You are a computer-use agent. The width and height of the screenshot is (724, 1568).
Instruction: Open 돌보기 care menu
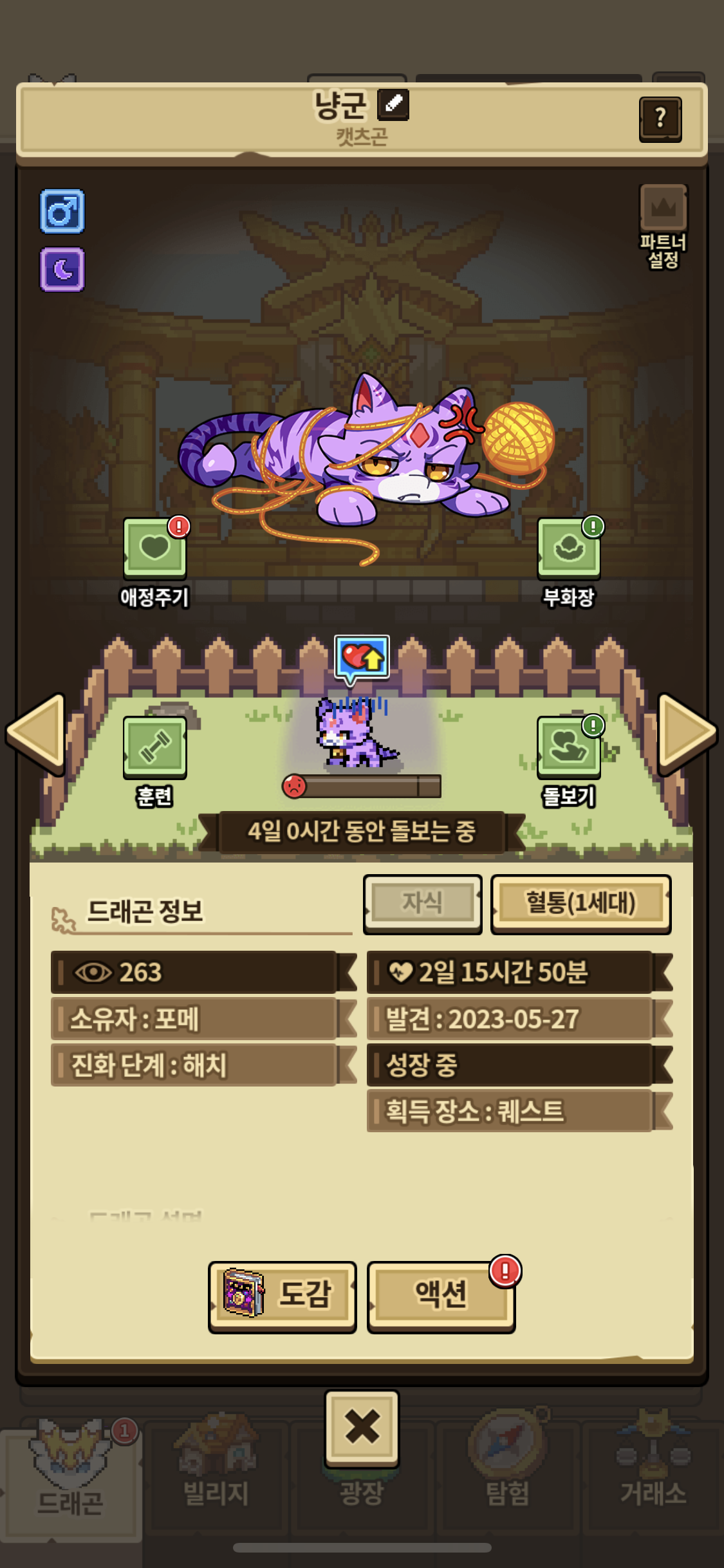pos(569,748)
